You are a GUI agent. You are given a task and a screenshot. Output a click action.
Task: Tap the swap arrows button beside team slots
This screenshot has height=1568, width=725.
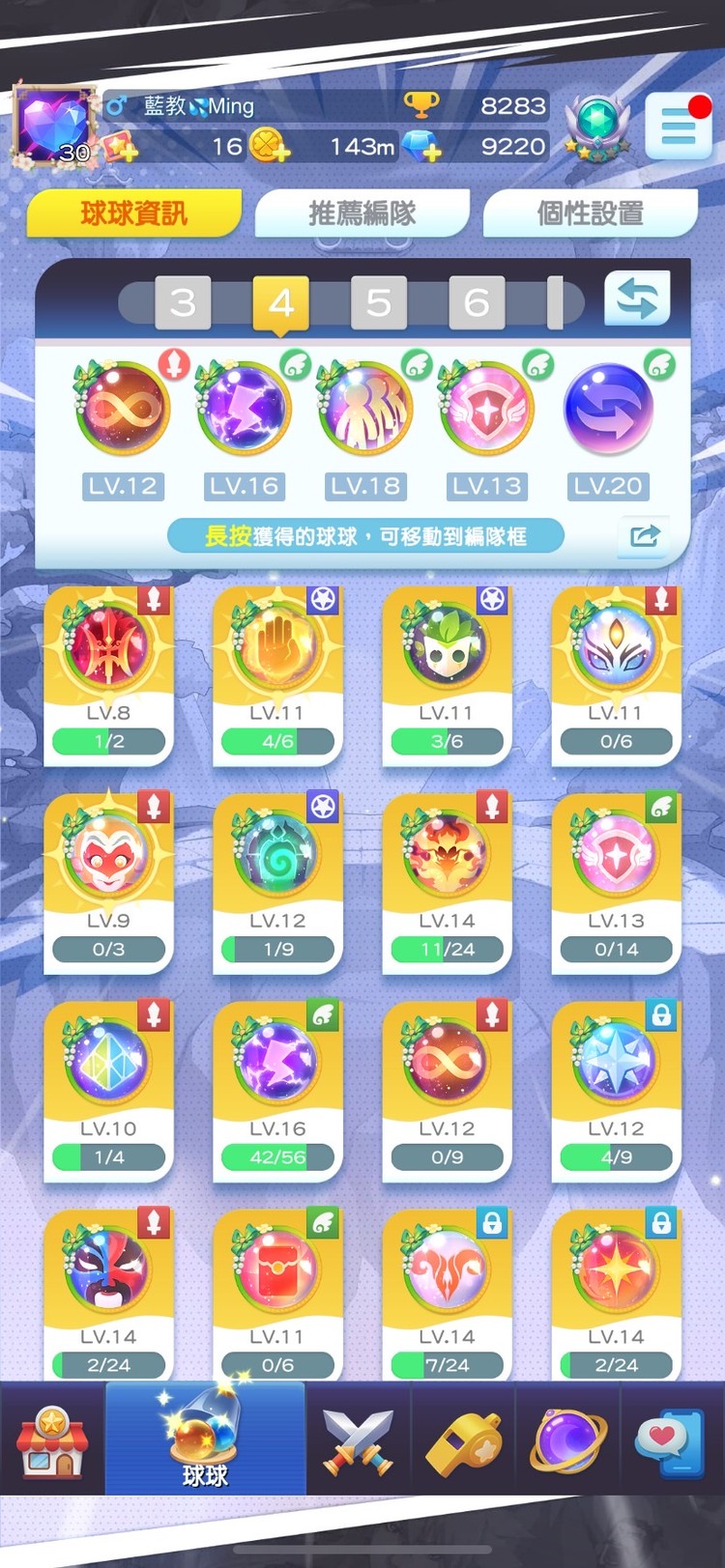coord(637,299)
